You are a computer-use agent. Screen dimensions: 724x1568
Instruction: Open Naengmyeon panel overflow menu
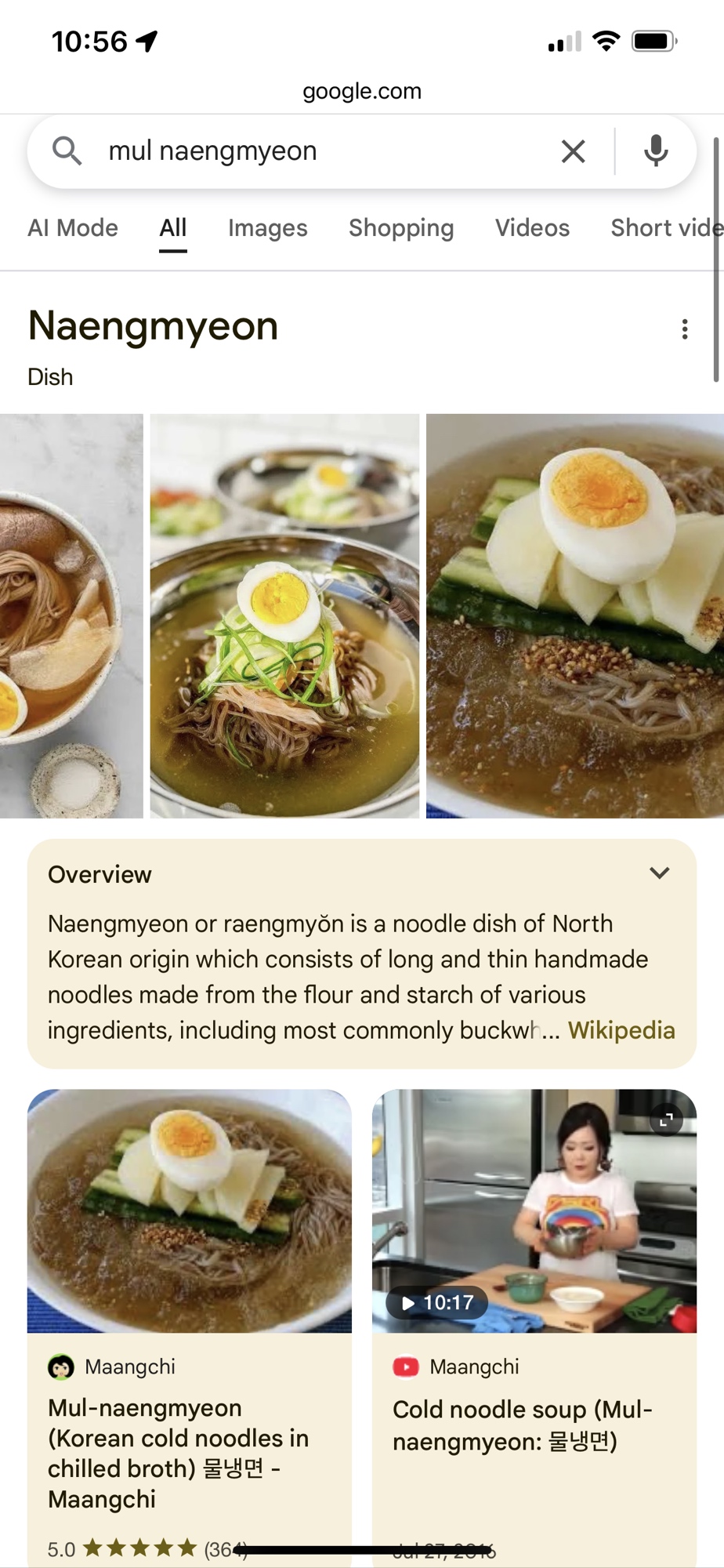point(685,329)
